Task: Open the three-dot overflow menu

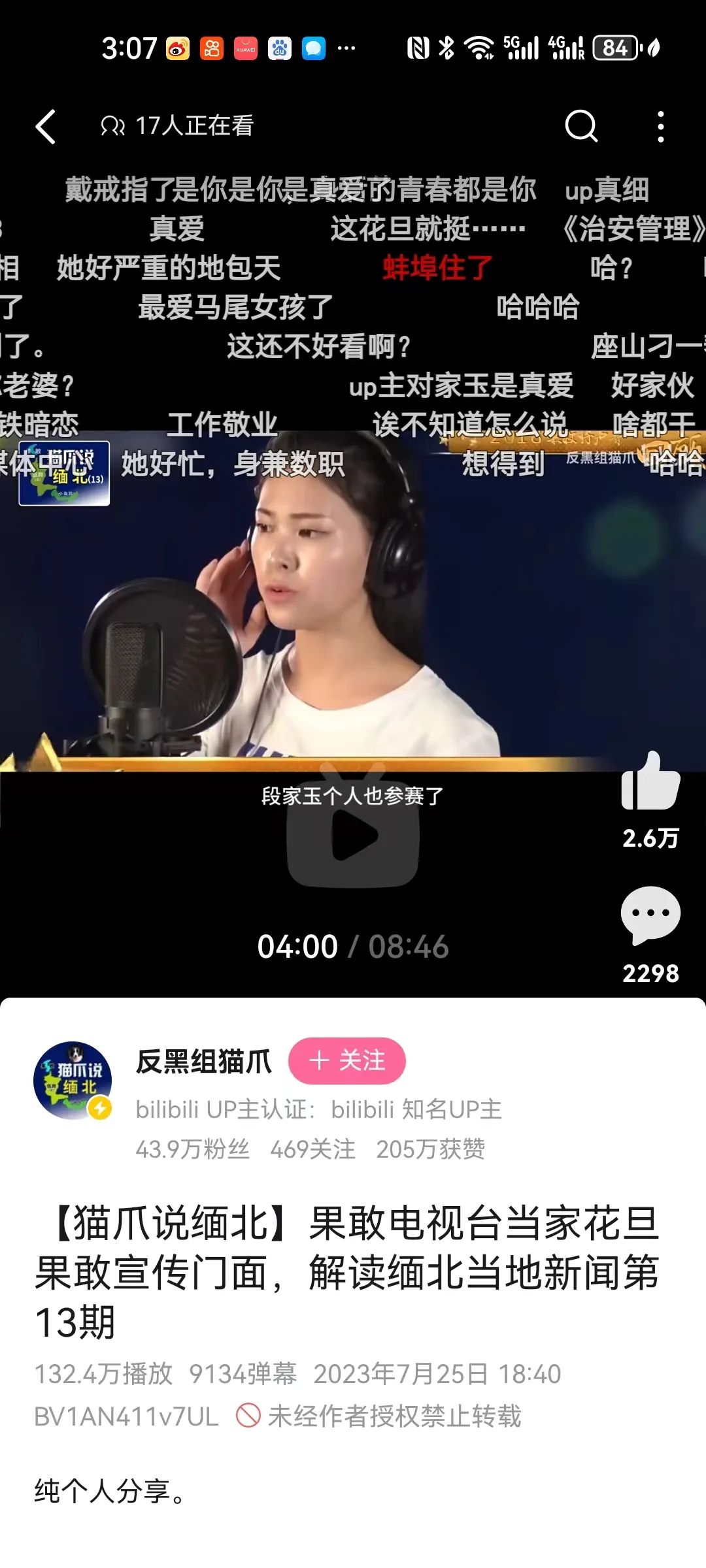Action: tap(661, 126)
